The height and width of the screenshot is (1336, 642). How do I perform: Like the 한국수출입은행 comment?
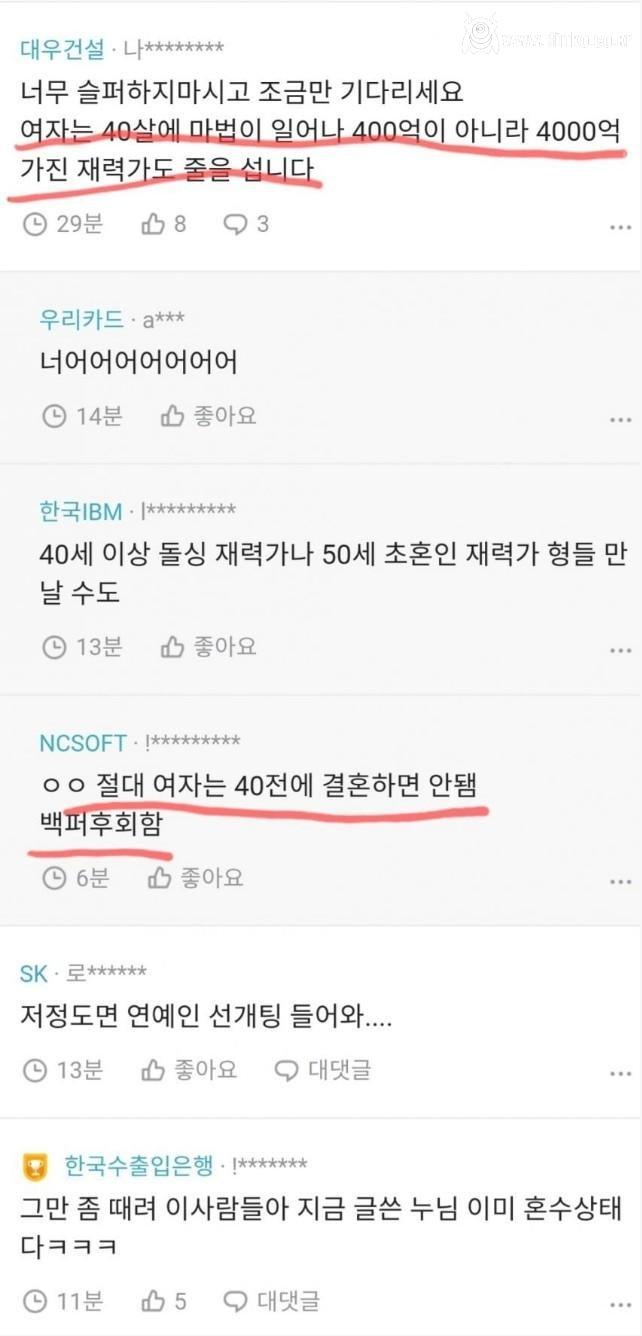163,1301
